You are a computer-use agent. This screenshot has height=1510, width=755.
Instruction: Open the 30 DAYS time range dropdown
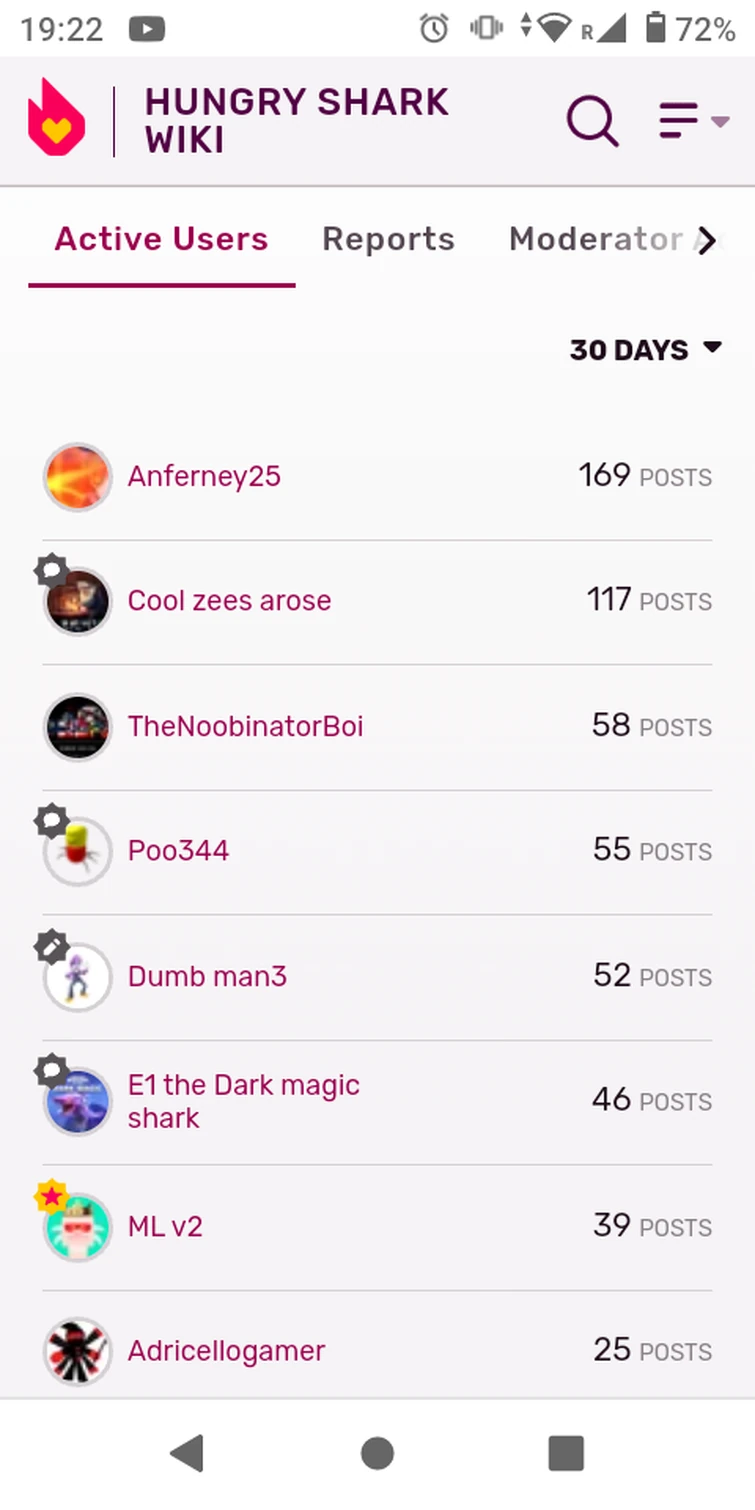[645, 351]
